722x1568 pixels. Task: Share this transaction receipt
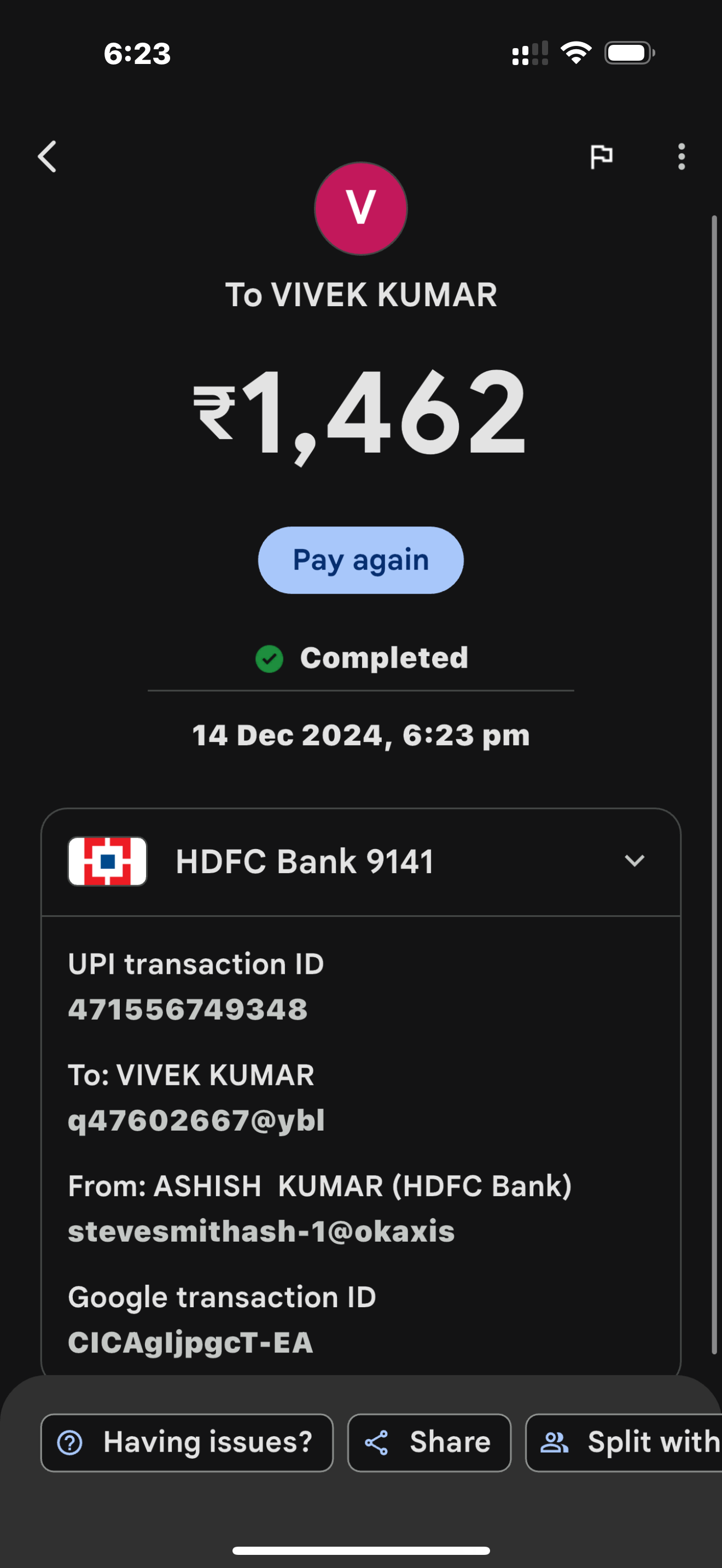coord(429,1443)
